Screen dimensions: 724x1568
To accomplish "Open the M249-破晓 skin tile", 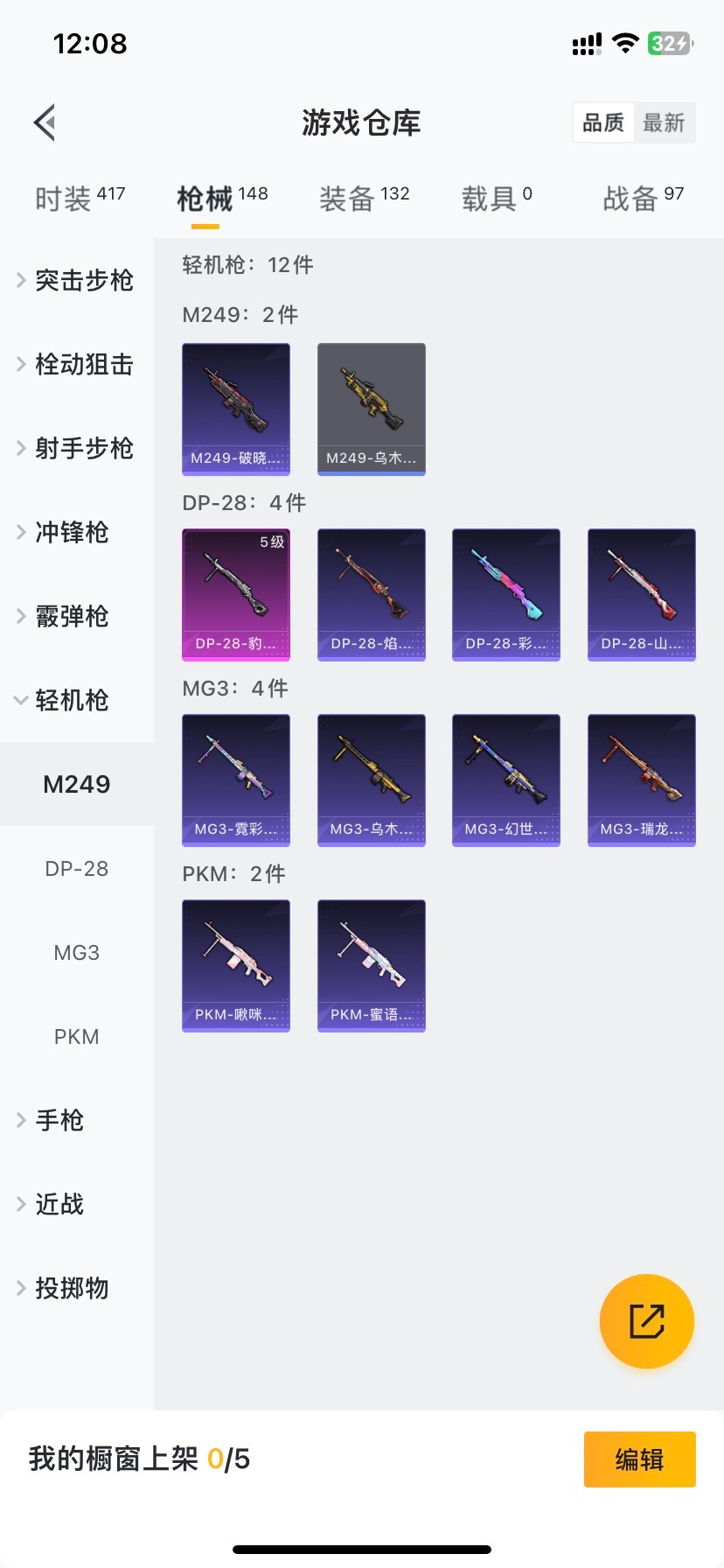I will [236, 409].
